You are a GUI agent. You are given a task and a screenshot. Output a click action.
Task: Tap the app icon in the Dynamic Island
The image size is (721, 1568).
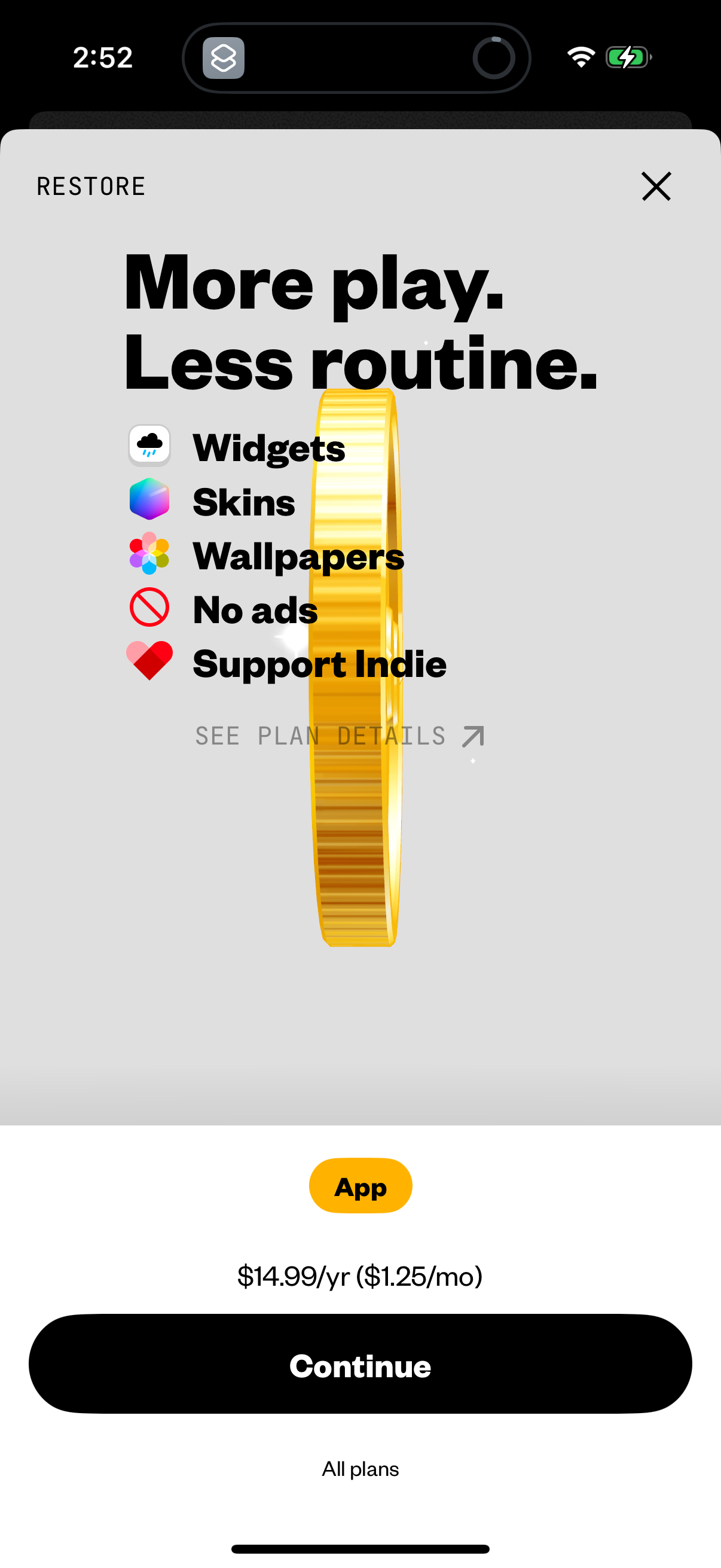coord(224,59)
